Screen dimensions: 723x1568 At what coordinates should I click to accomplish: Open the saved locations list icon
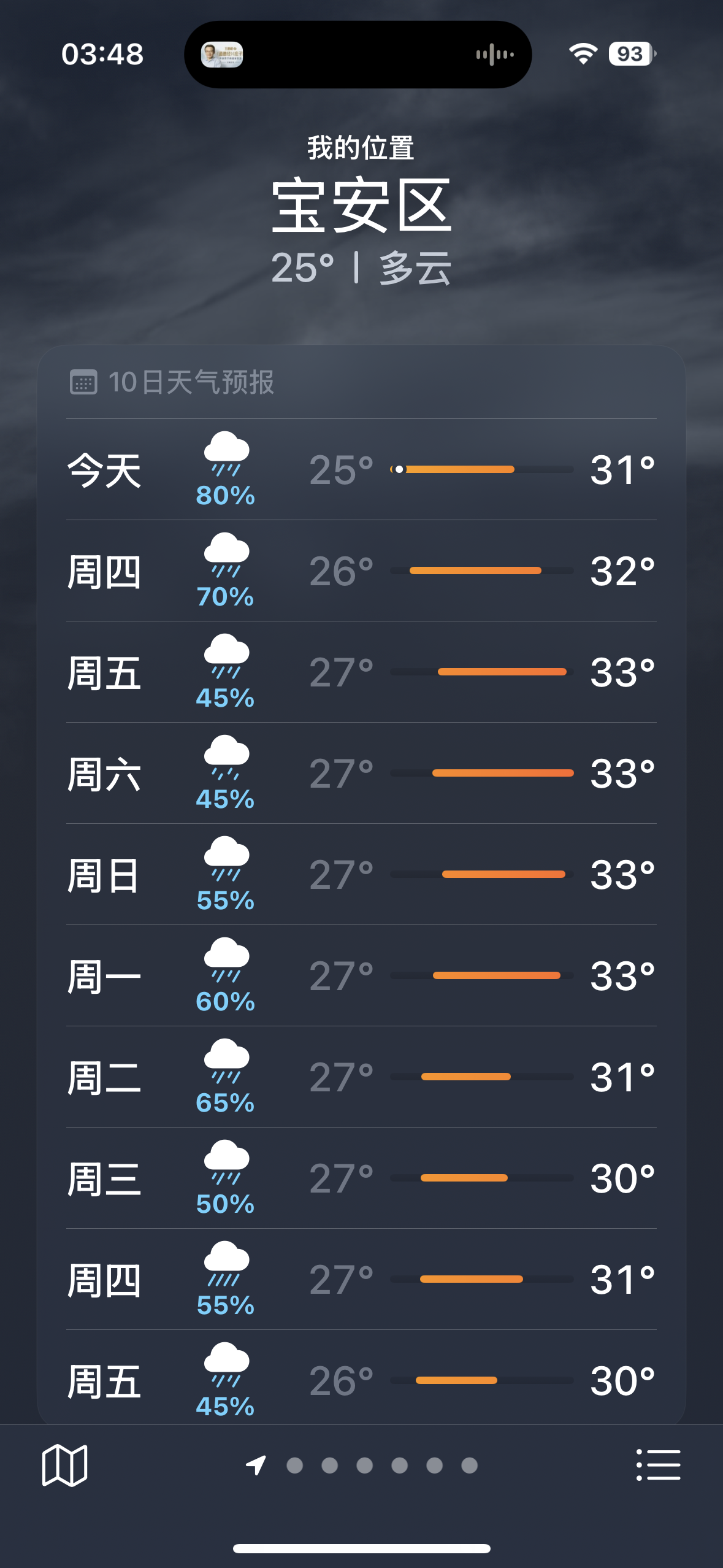click(658, 1465)
